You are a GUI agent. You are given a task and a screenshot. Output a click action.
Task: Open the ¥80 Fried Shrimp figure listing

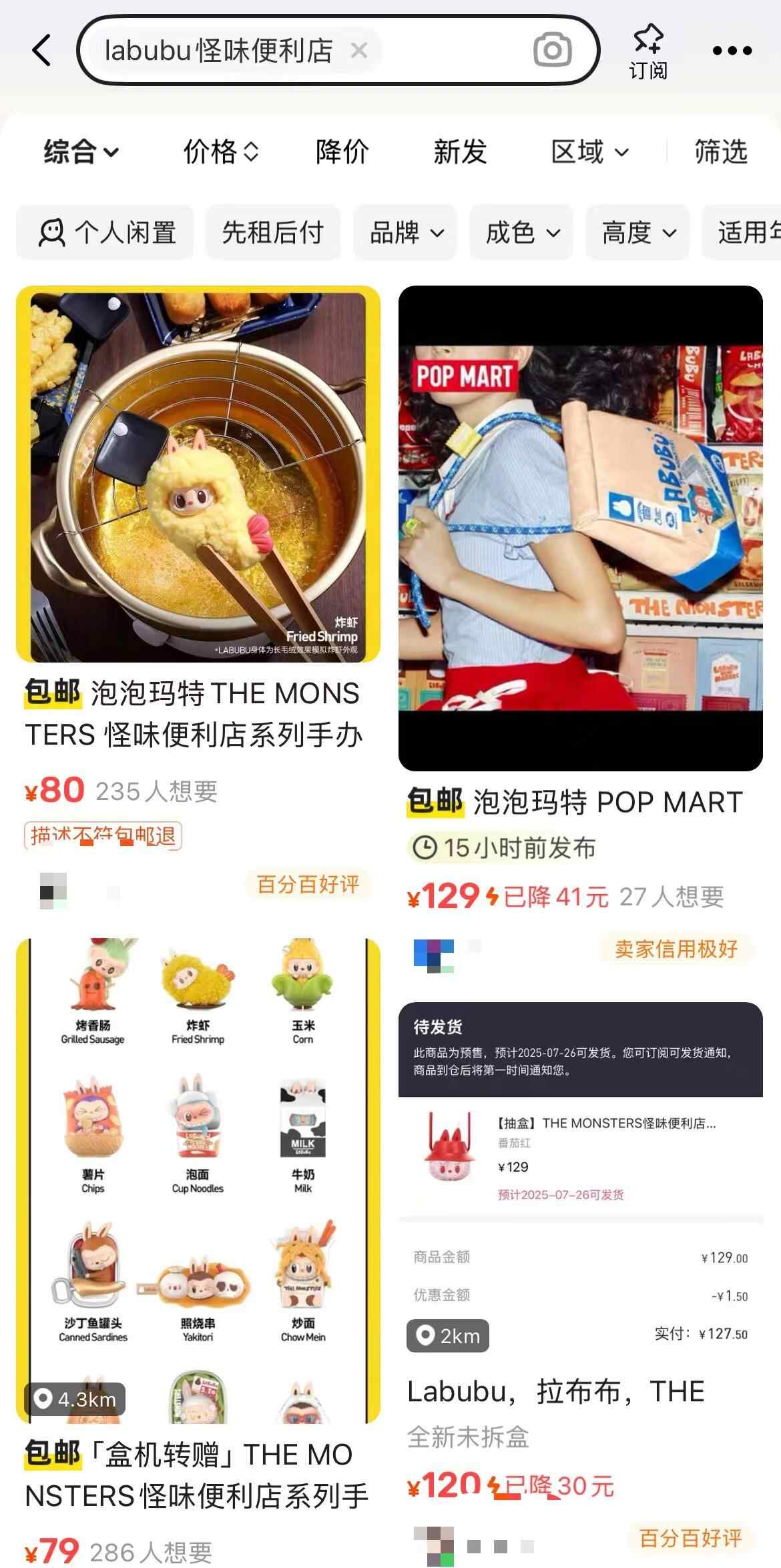click(198, 474)
